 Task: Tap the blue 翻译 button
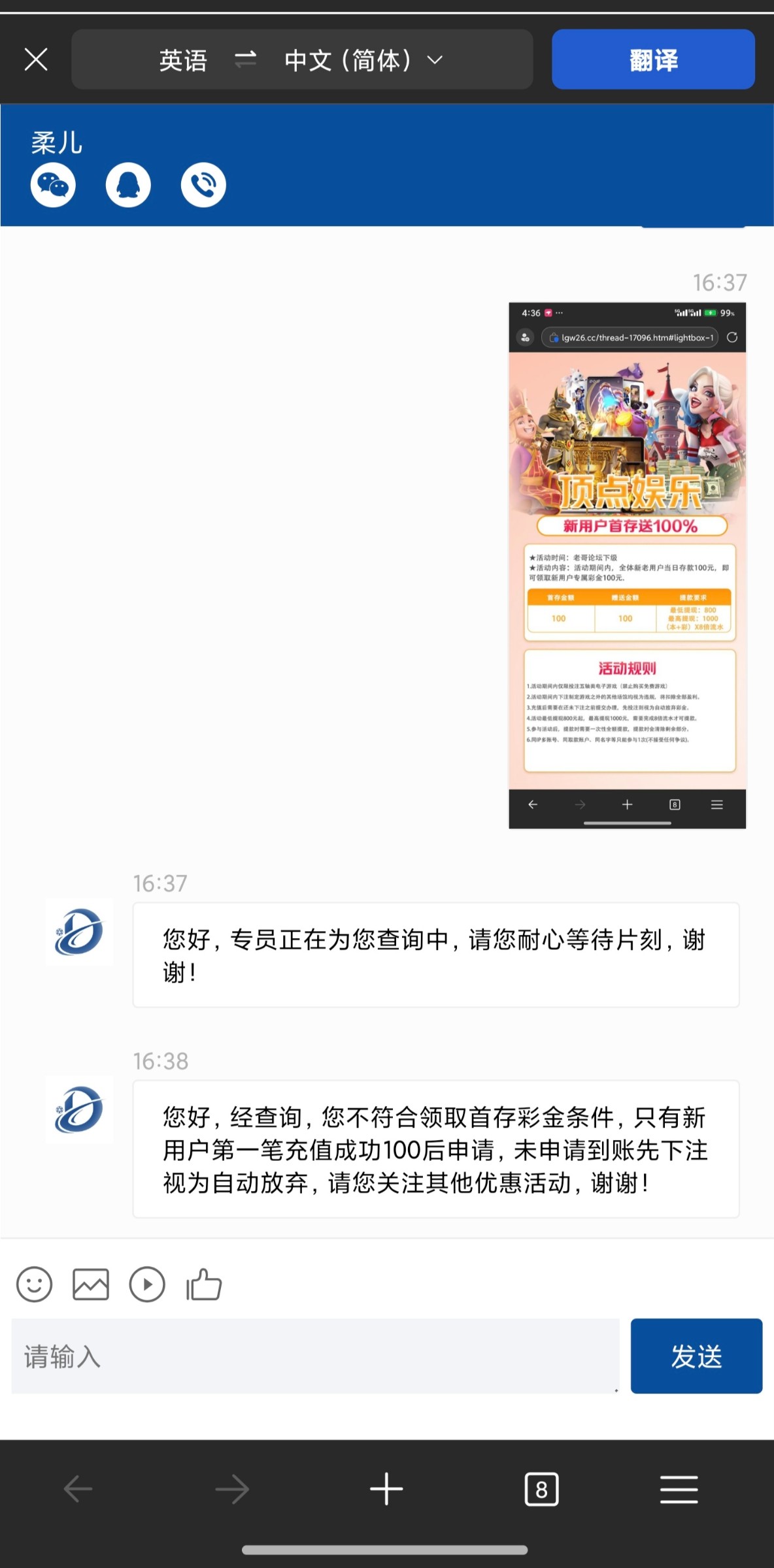tap(653, 59)
